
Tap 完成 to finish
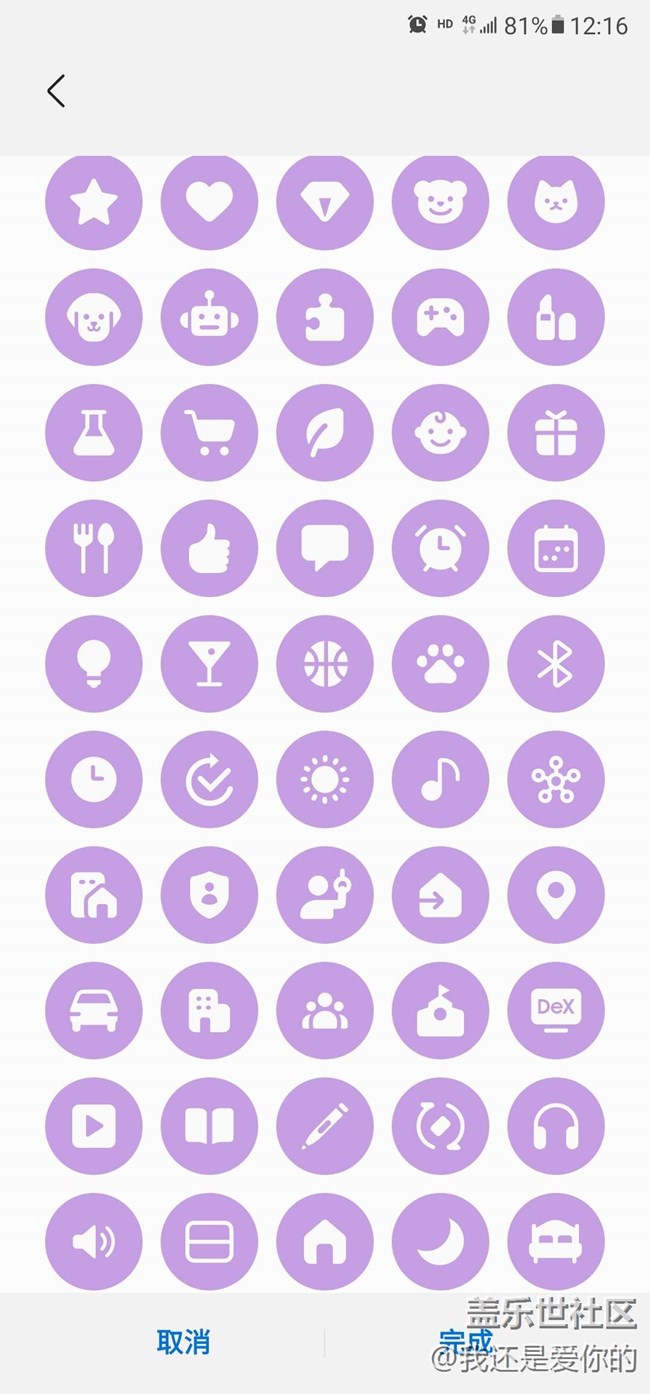point(466,1340)
